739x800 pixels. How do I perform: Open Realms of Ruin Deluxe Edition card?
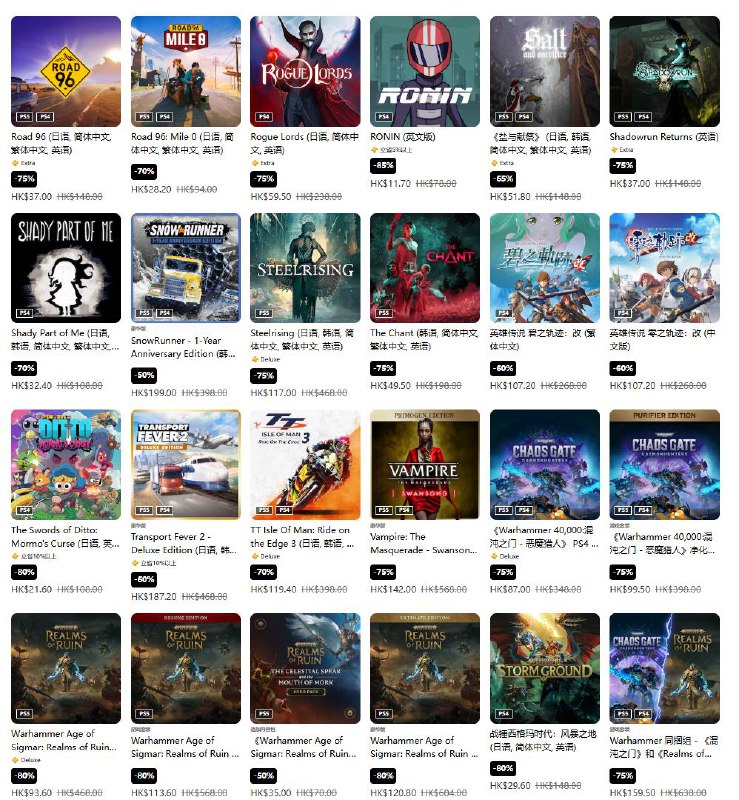[x=185, y=667]
